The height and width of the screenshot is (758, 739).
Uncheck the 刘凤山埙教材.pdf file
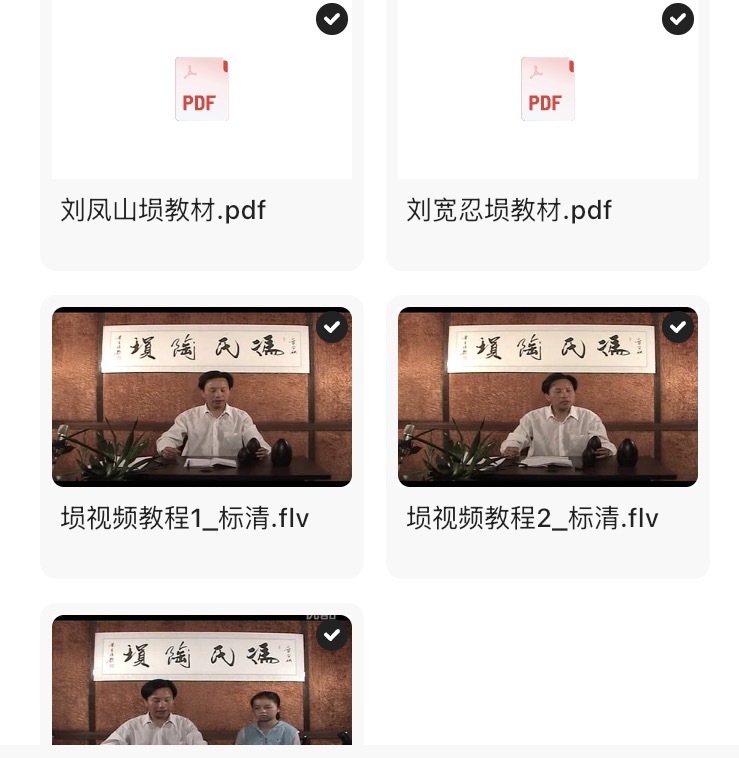(332, 19)
